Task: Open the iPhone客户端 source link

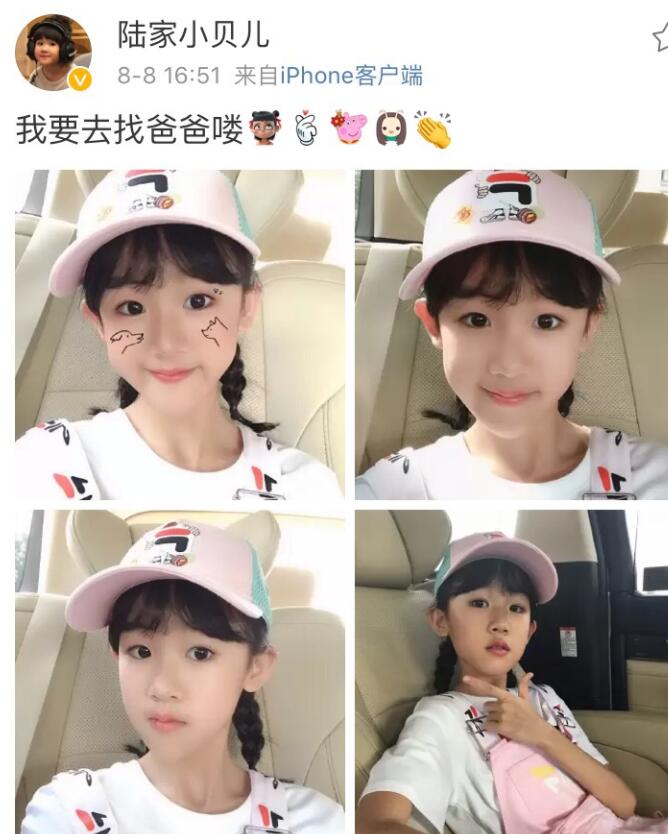Action: [351, 75]
